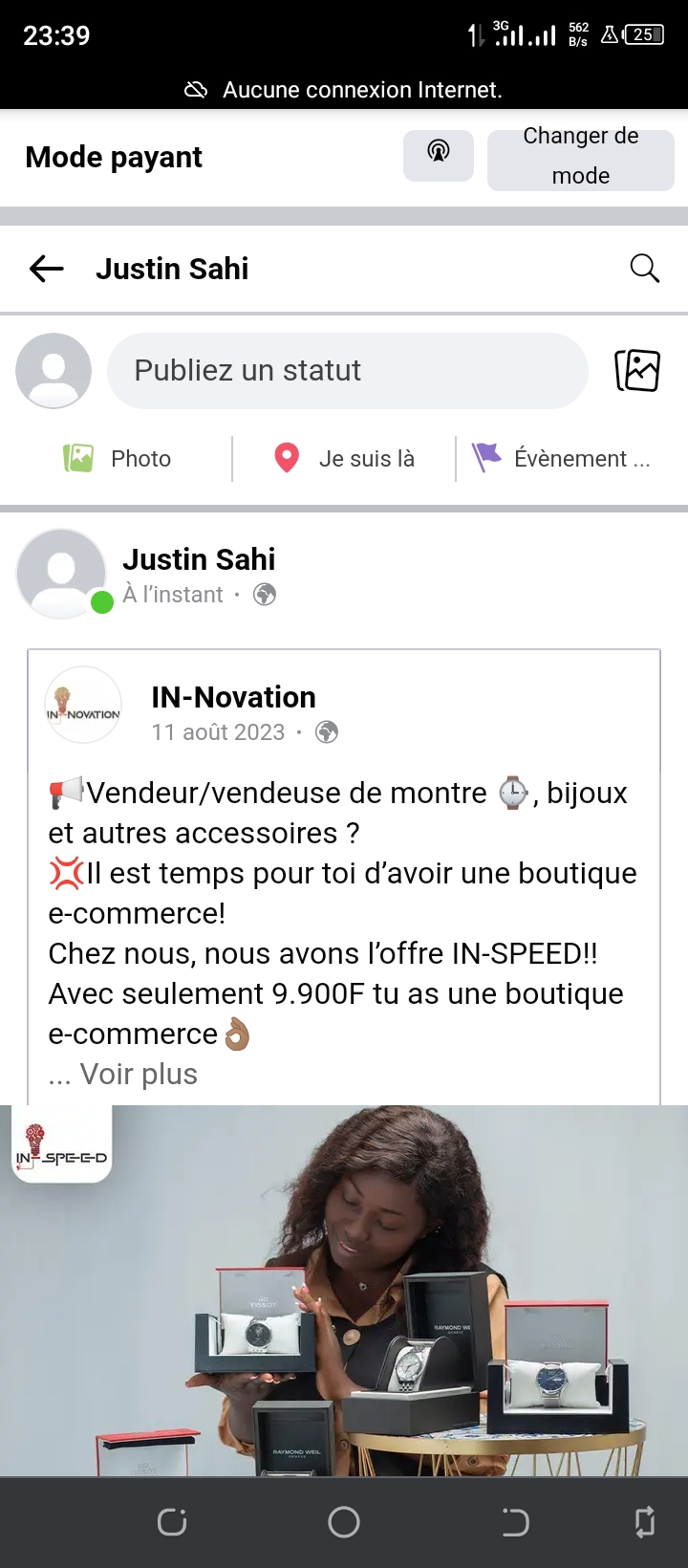Open the IN-Novation page from shared post
The image size is (688, 1568).
[x=233, y=697]
